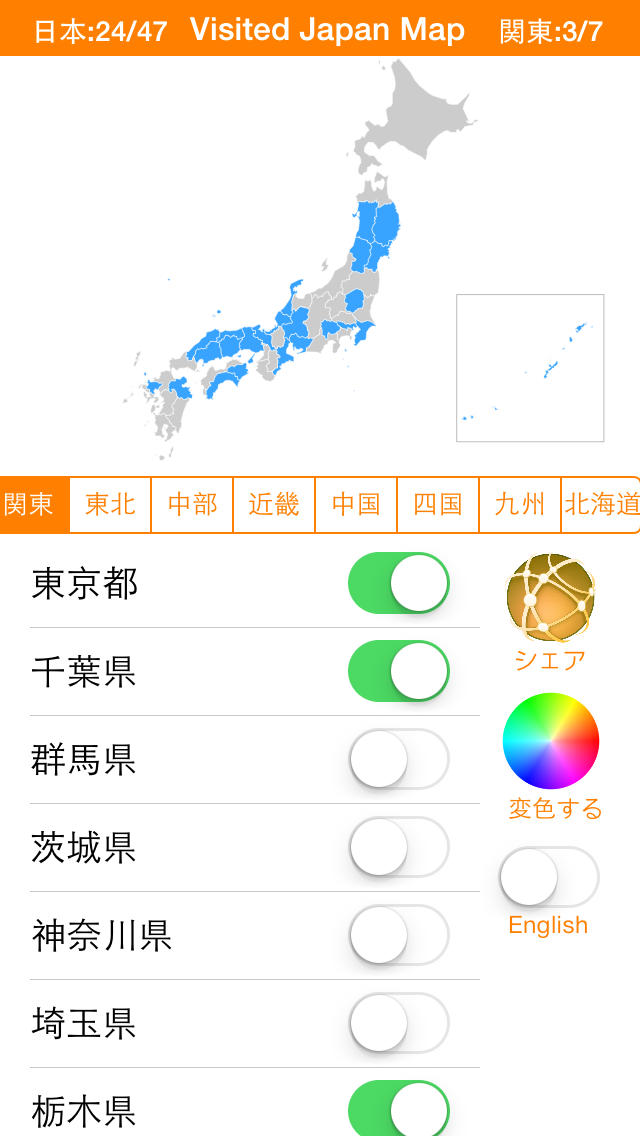Mark 茨城県 as visited

coord(399,847)
